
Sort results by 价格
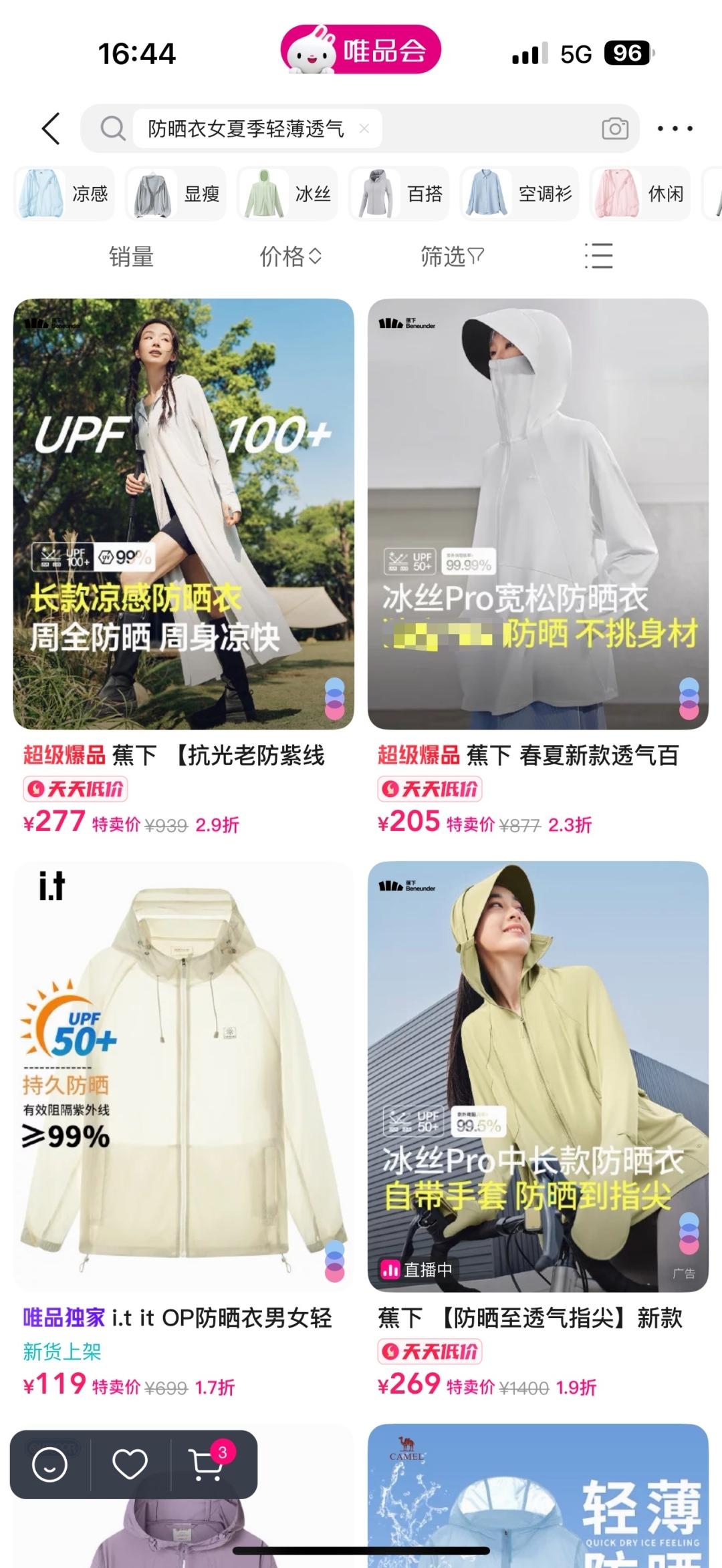(x=290, y=257)
